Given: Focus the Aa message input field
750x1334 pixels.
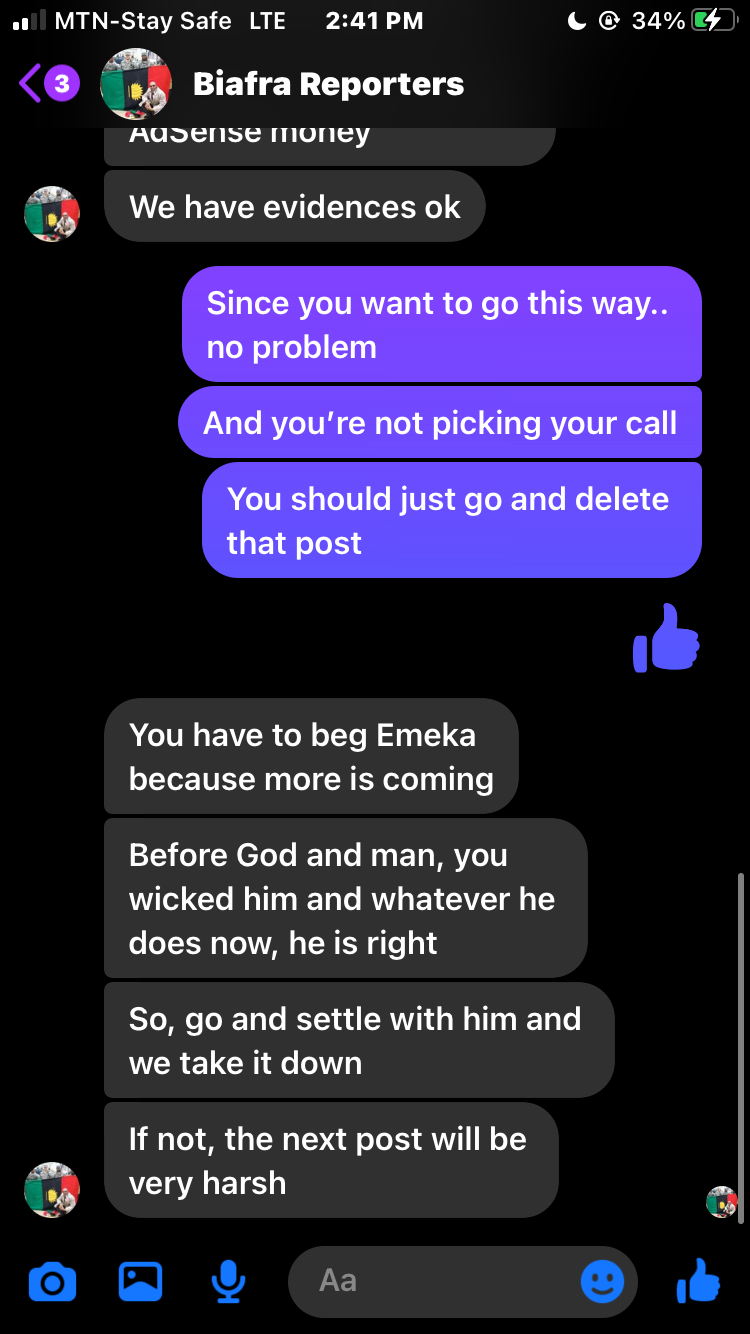Looking at the screenshot, I should (x=440, y=1280).
